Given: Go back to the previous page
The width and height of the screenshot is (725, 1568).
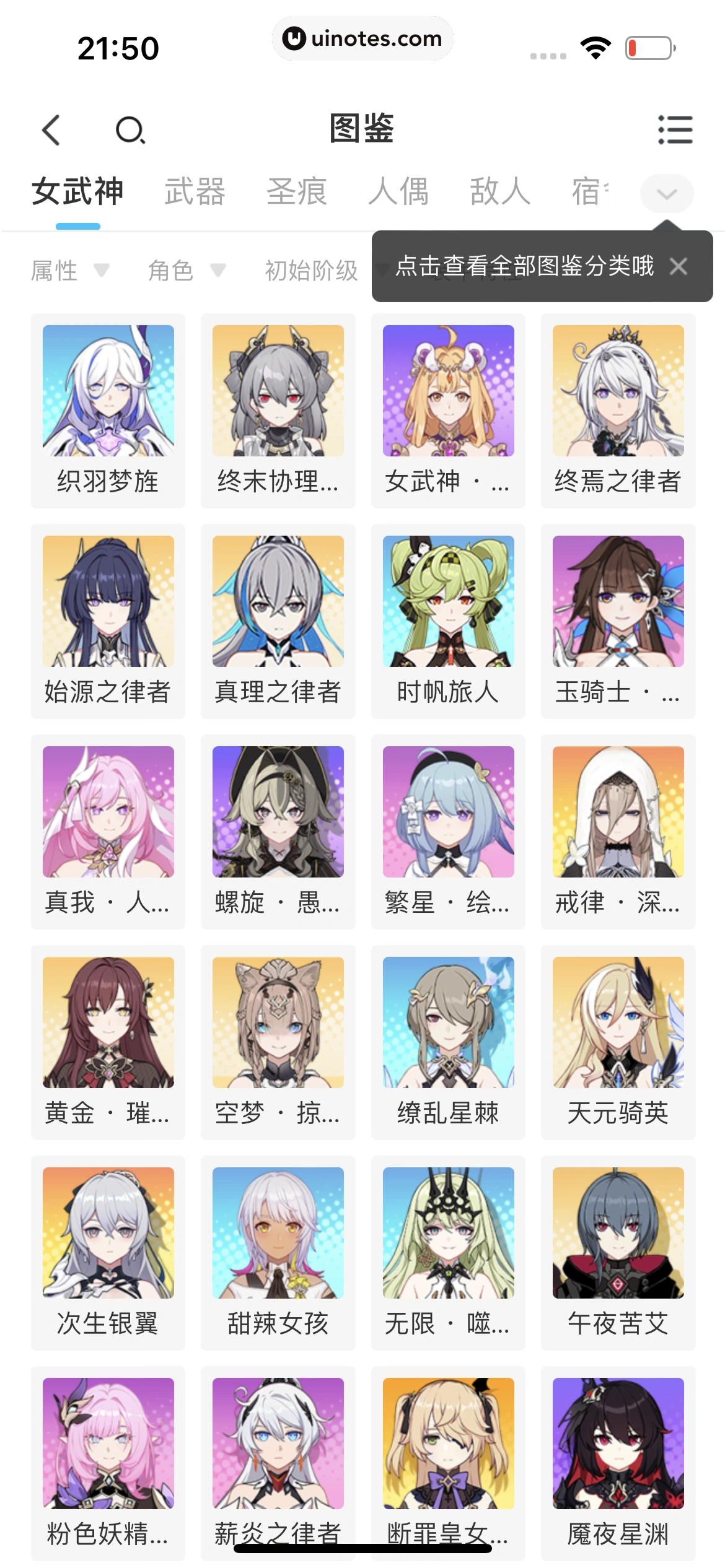Looking at the screenshot, I should click(x=51, y=130).
